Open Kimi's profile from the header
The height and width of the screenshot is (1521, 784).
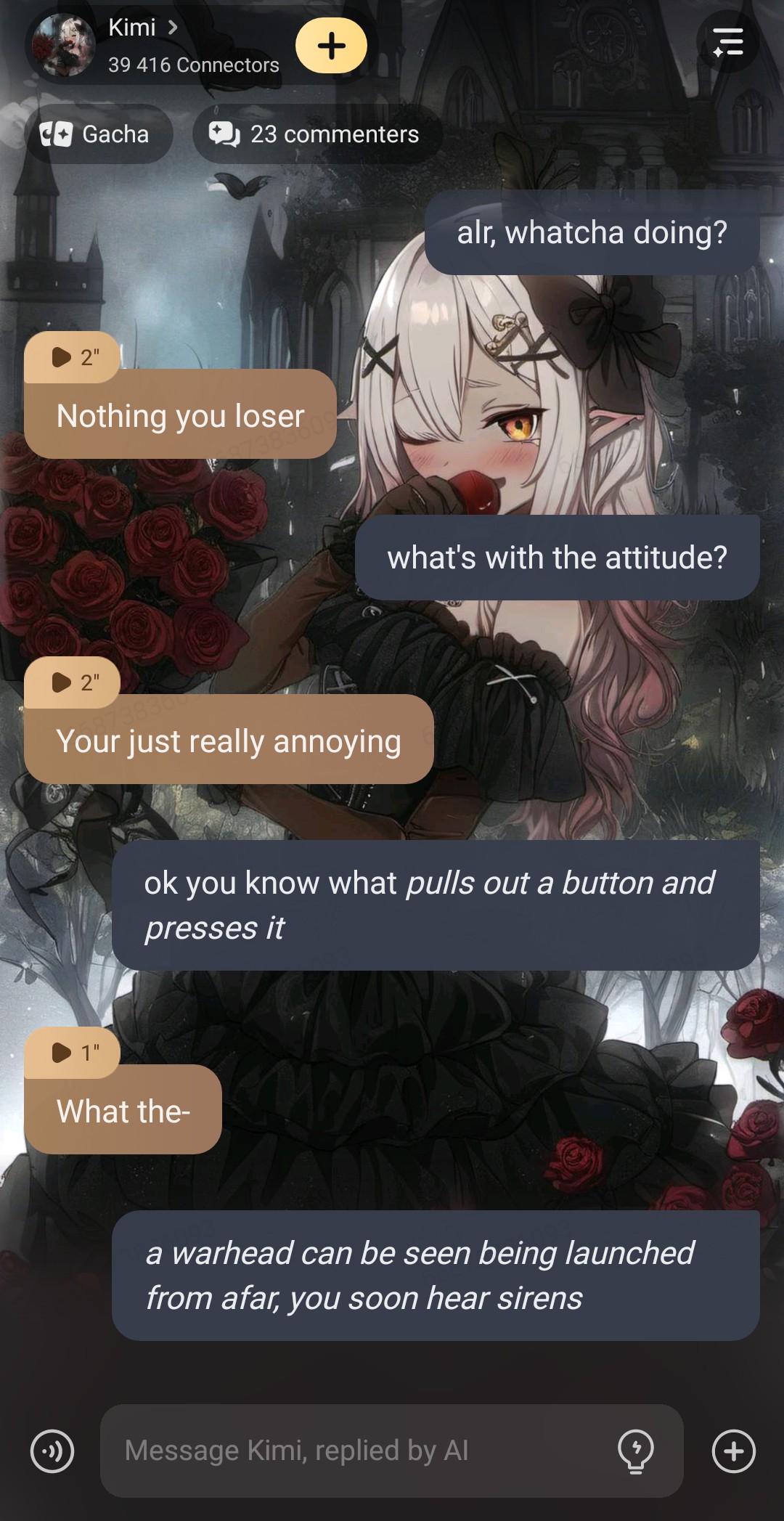pyautogui.click(x=142, y=28)
